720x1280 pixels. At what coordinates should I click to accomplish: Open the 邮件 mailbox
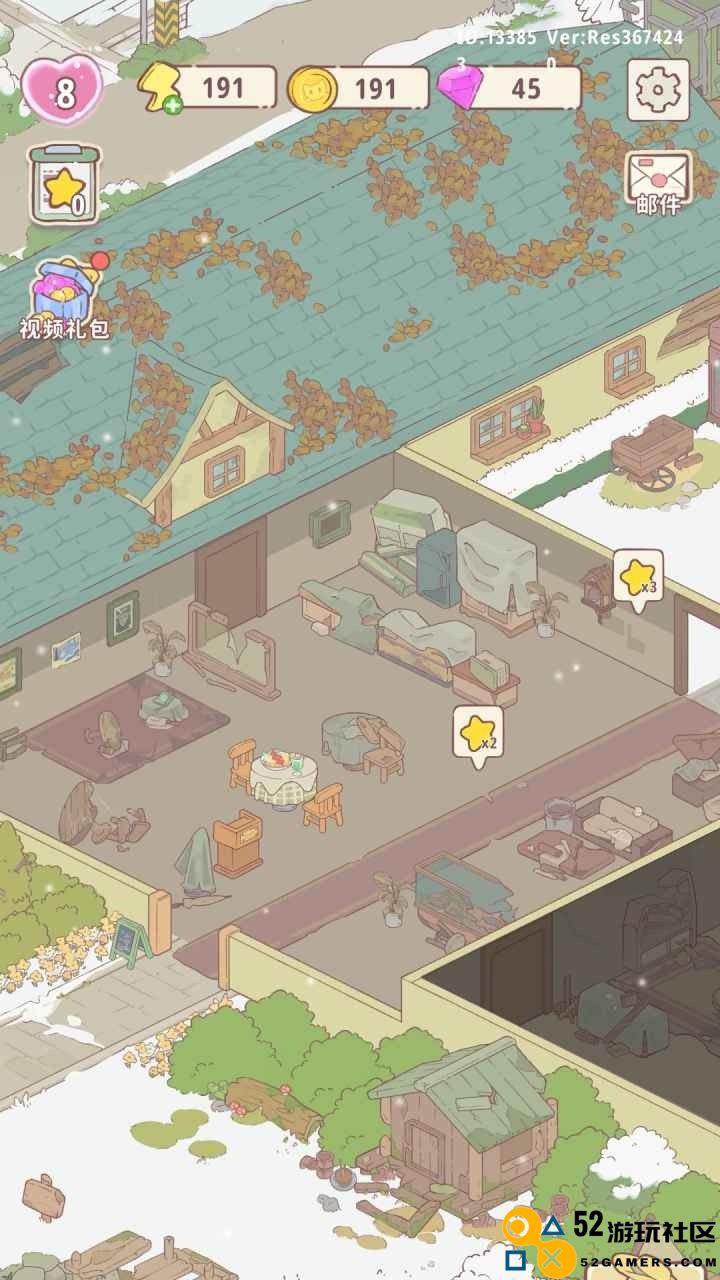[x=657, y=178]
